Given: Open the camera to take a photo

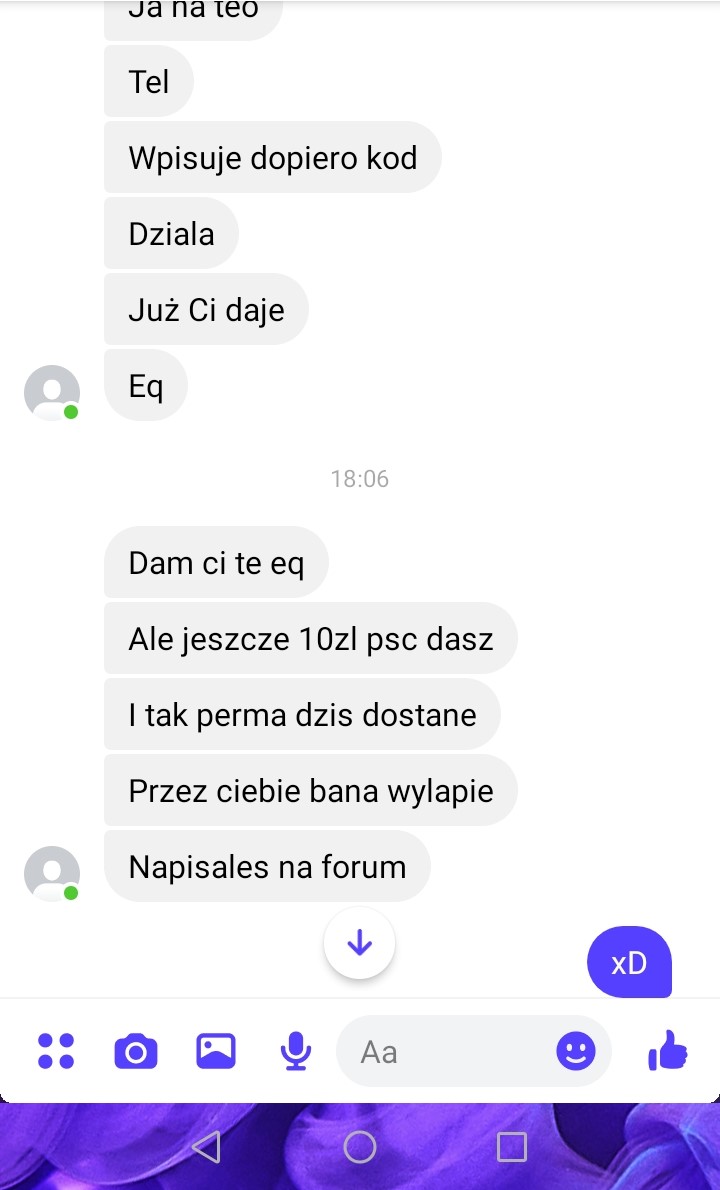Looking at the screenshot, I should coord(136,1051).
